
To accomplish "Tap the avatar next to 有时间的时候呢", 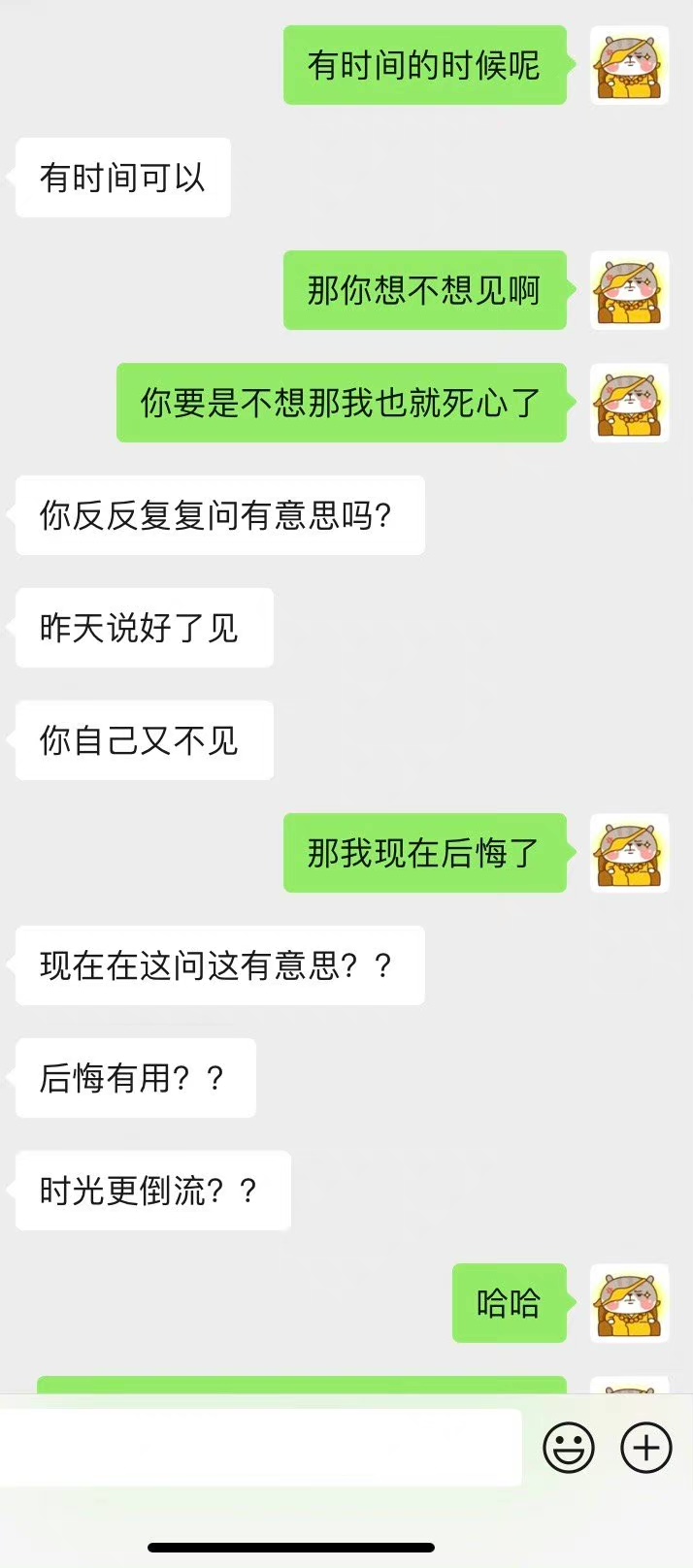I will point(630,65).
